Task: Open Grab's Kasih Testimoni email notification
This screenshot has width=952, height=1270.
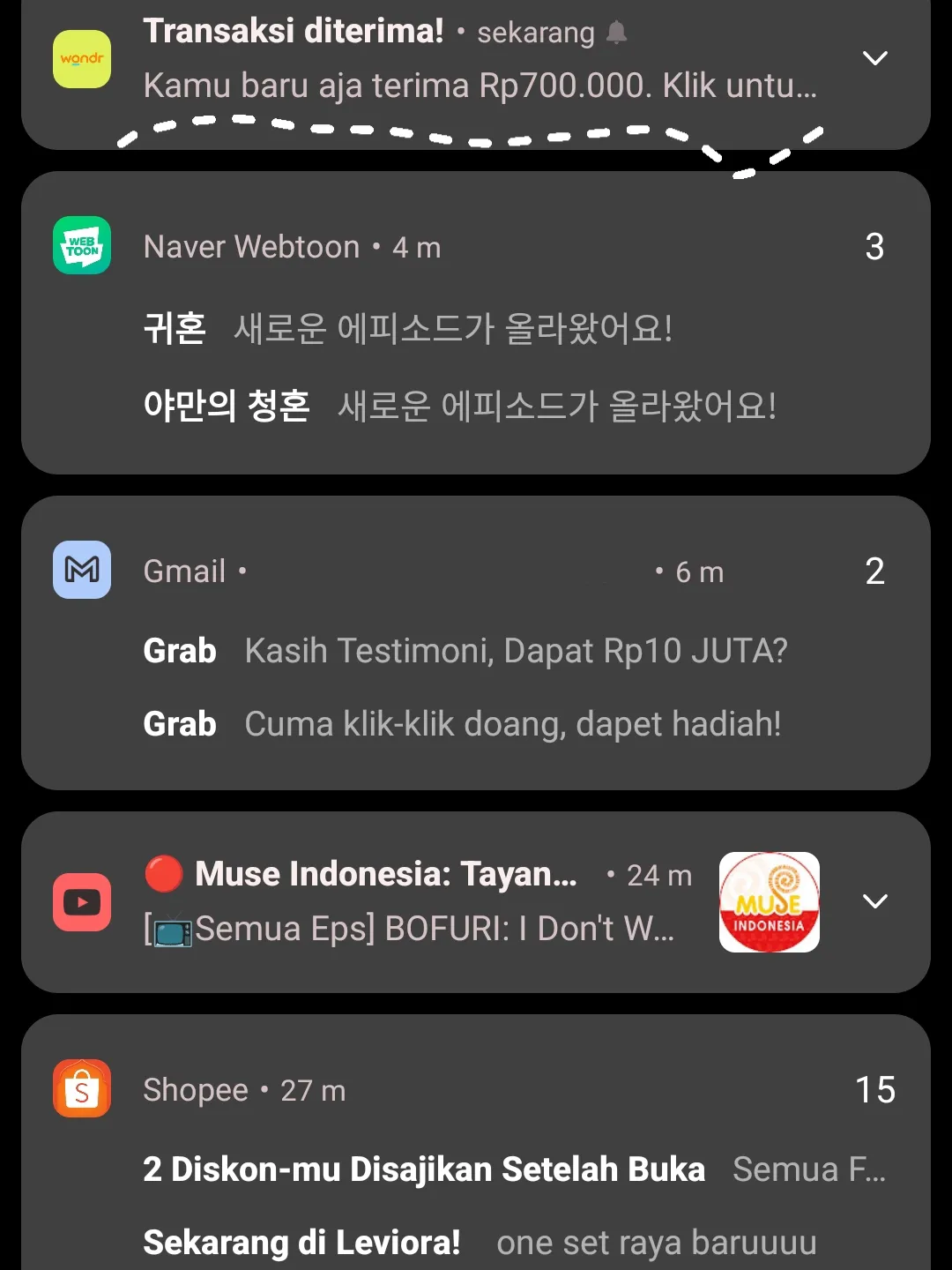Action: pyautogui.click(x=465, y=651)
